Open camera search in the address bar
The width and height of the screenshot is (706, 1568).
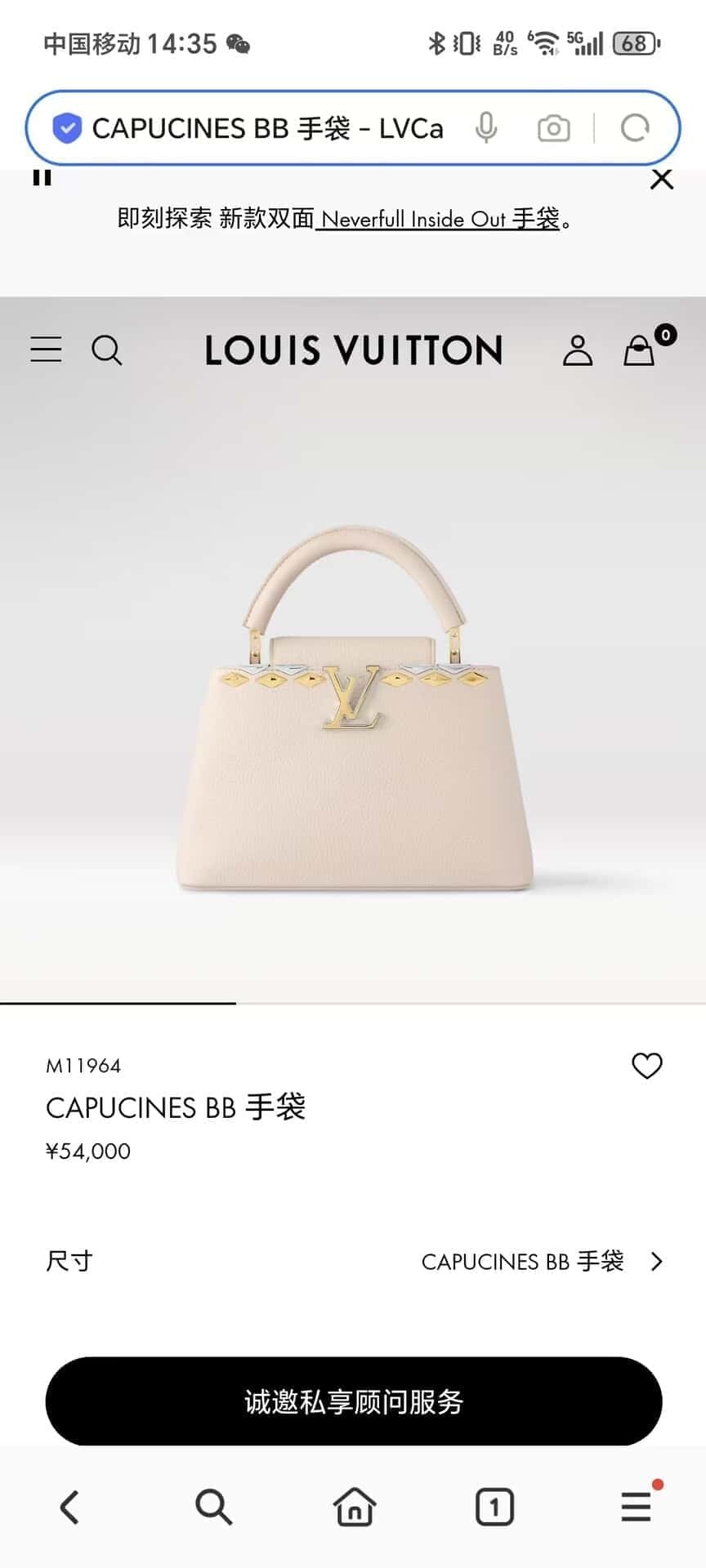click(x=553, y=128)
